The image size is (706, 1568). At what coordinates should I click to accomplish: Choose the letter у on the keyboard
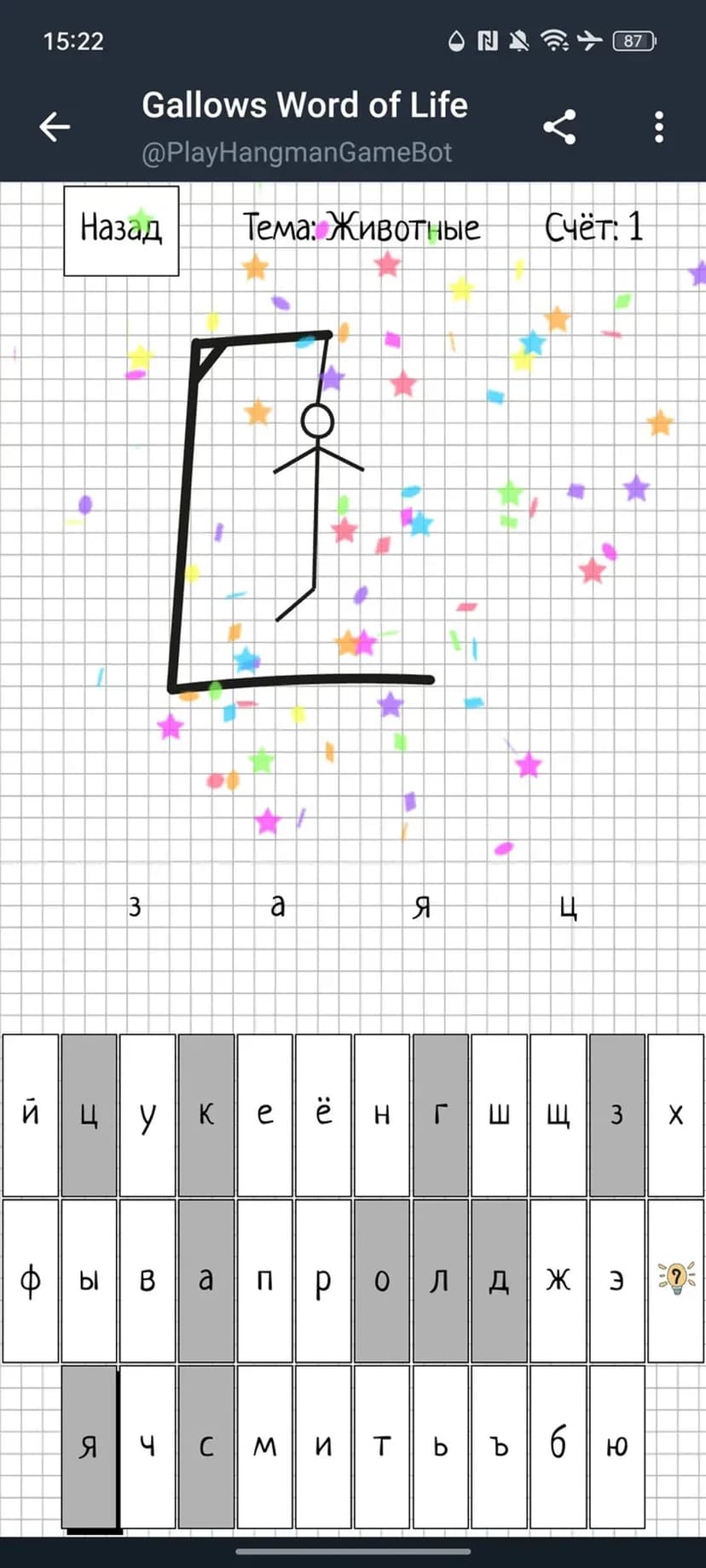click(148, 1114)
